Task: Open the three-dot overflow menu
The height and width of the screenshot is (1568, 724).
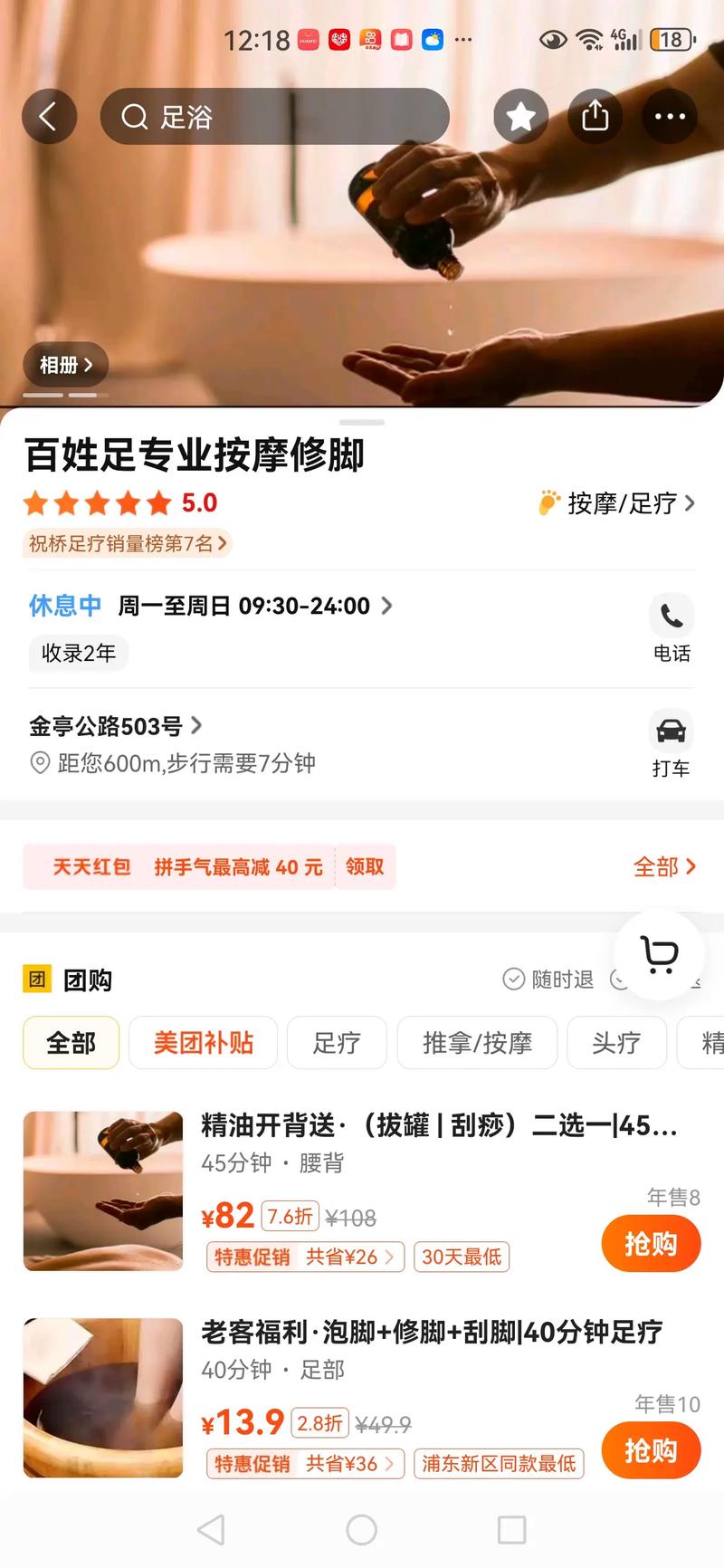Action: pos(670,117)
